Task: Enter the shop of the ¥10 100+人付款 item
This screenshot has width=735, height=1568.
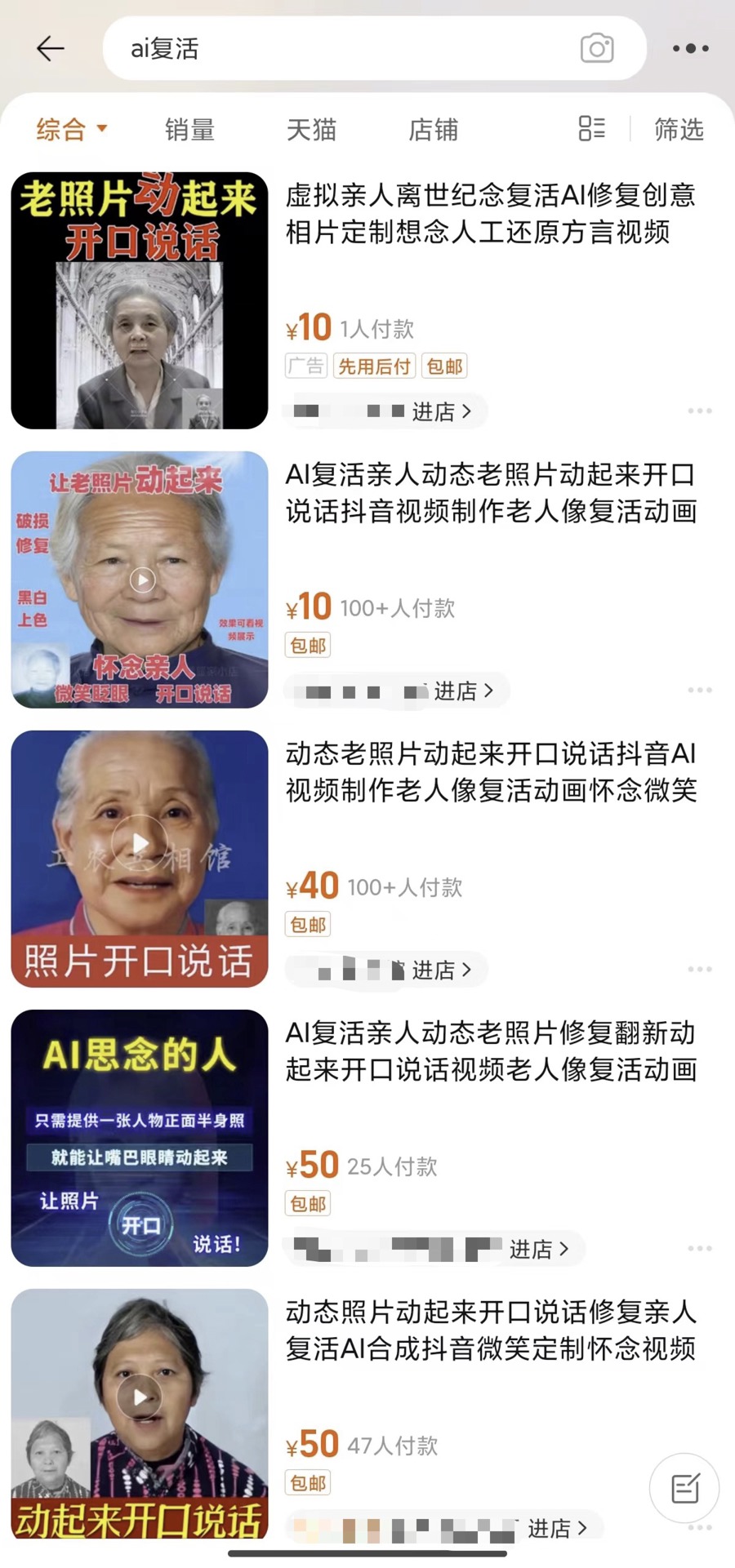Action: [x=463, y=691]
